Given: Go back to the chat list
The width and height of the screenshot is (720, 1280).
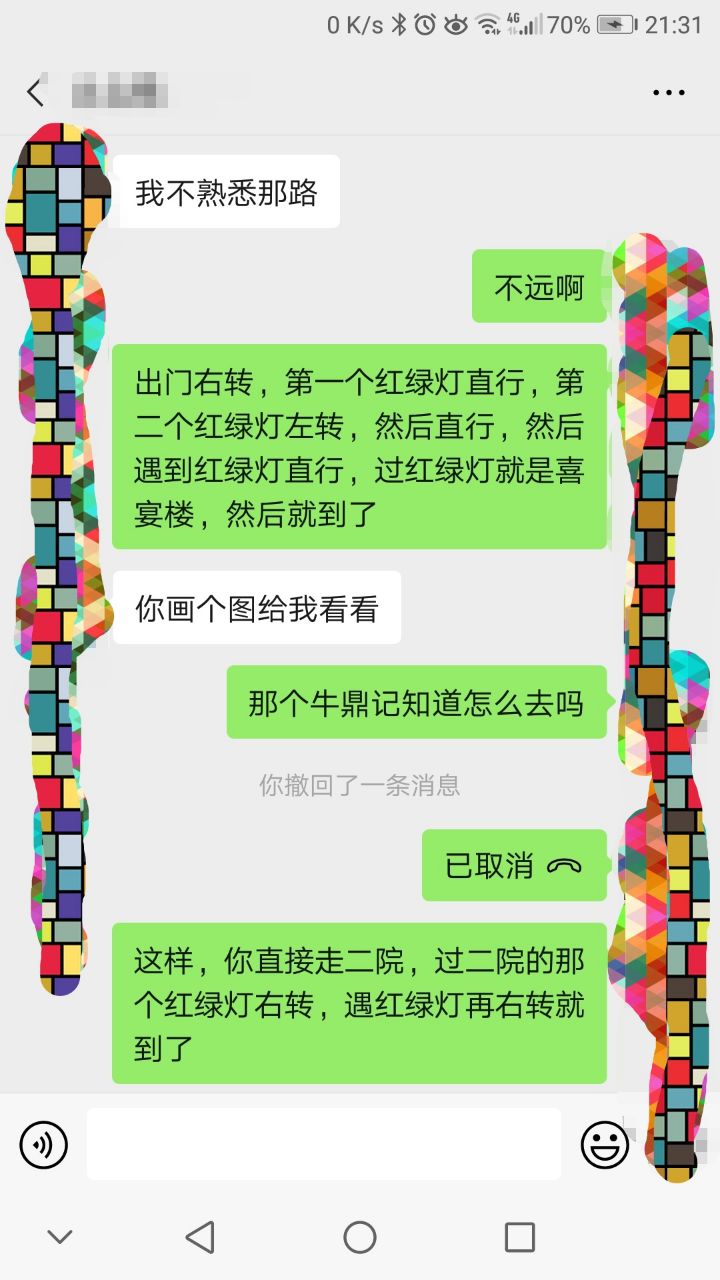Looking at the screenshot, I should tap(36, 93).
